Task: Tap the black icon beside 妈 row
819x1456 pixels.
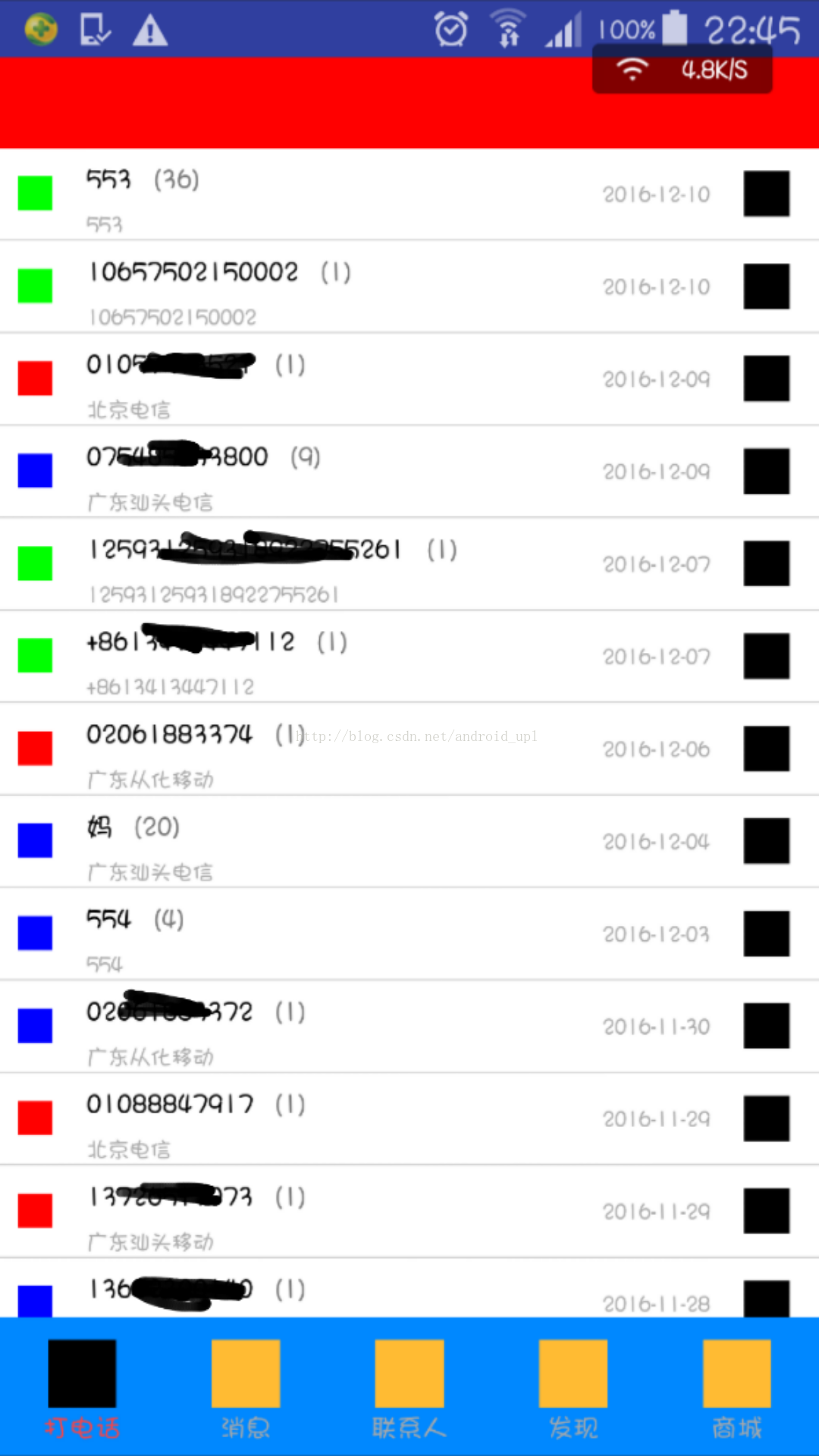Action: pos(767,842)
